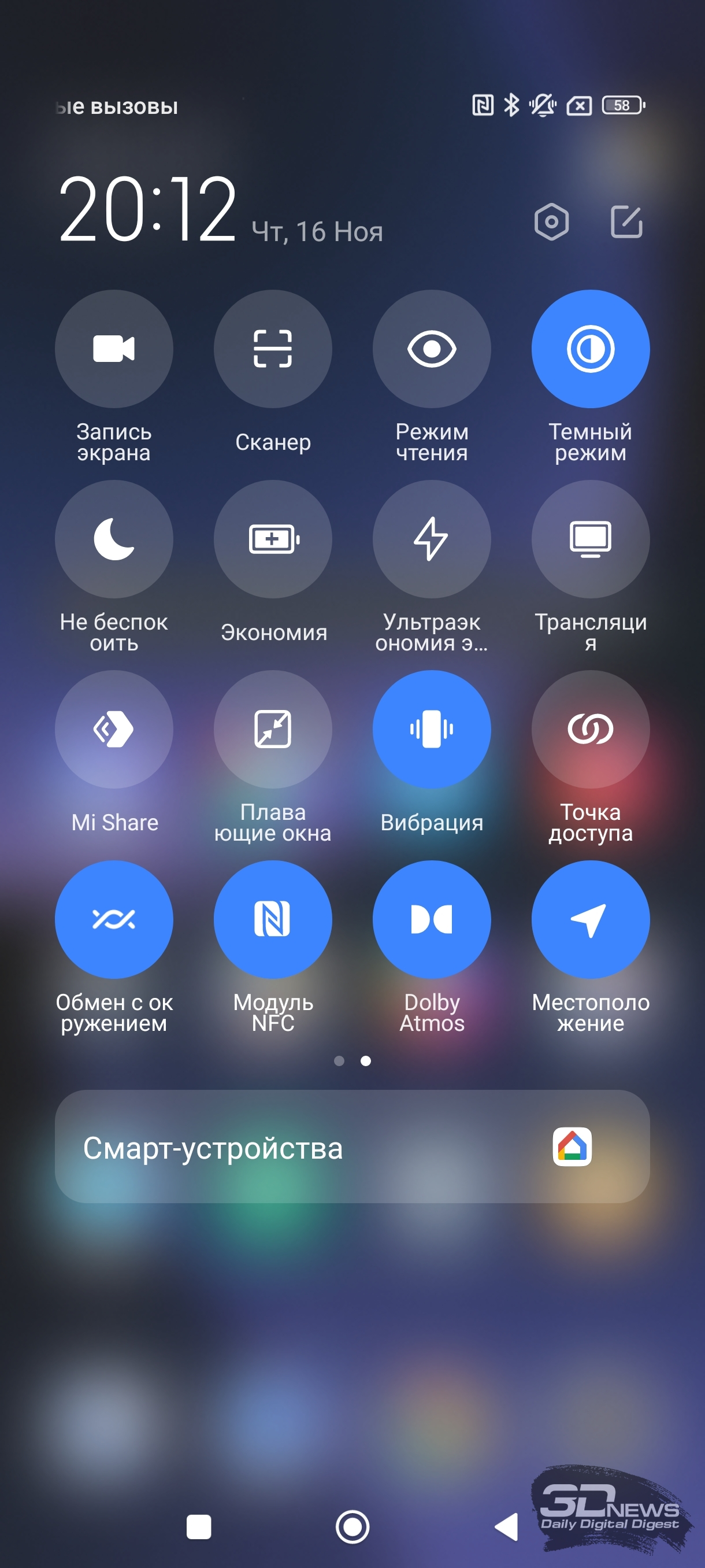Turn on Точка доступа hotspot

click(590, 729)
